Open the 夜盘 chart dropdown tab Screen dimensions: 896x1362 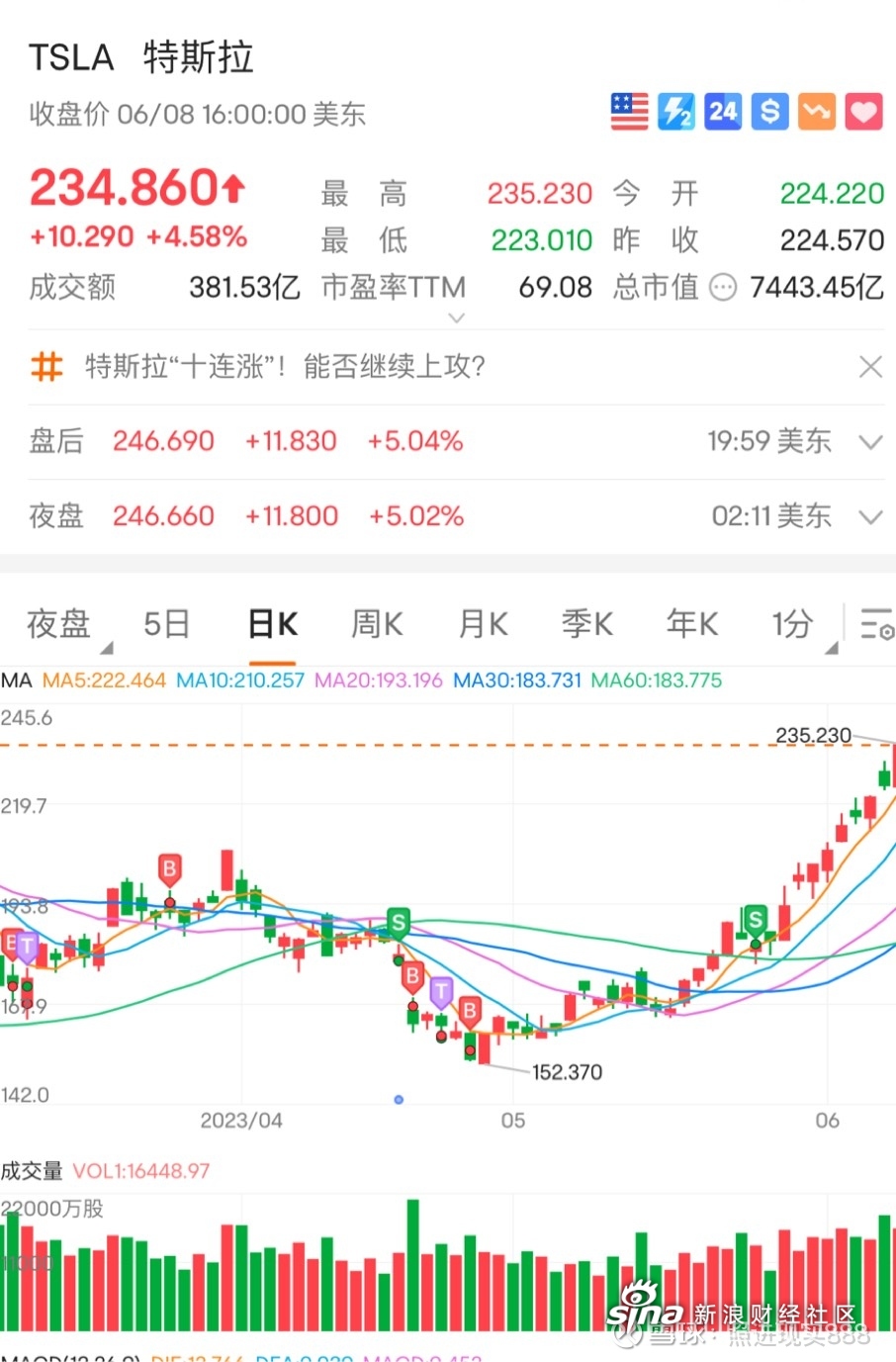pyautogui.click(x=59, y=624)
